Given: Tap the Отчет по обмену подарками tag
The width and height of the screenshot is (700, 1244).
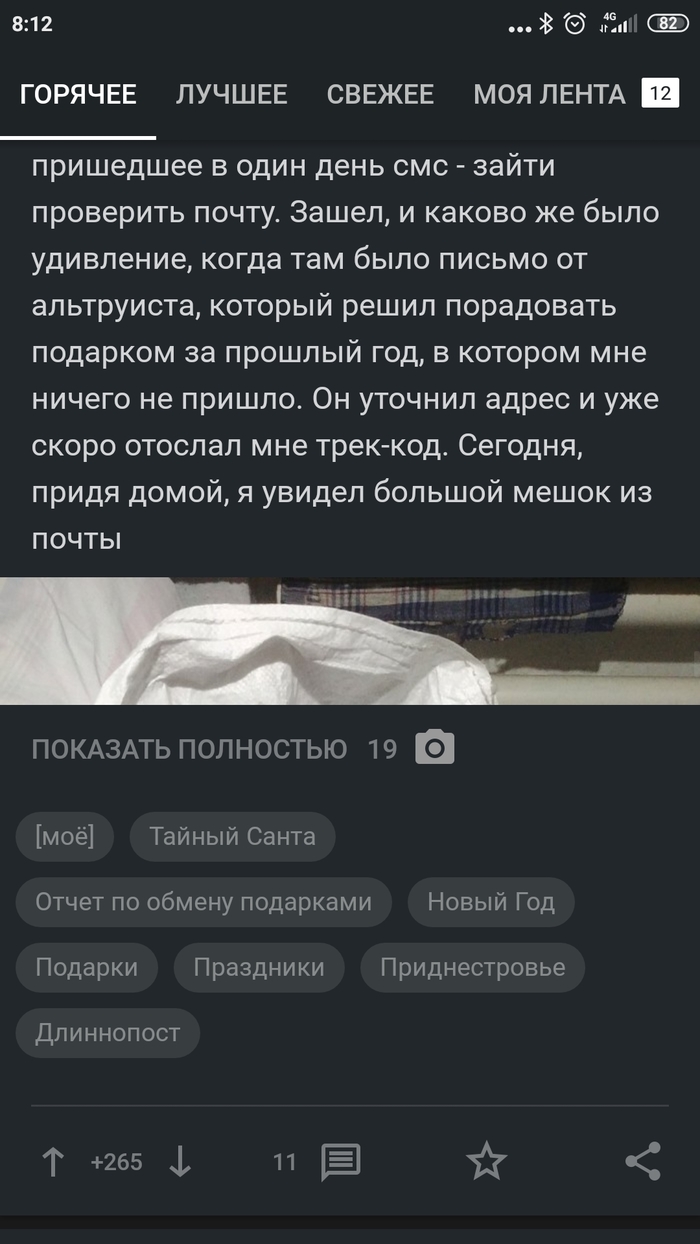Looking at the screenshot, I should point(203,902).
